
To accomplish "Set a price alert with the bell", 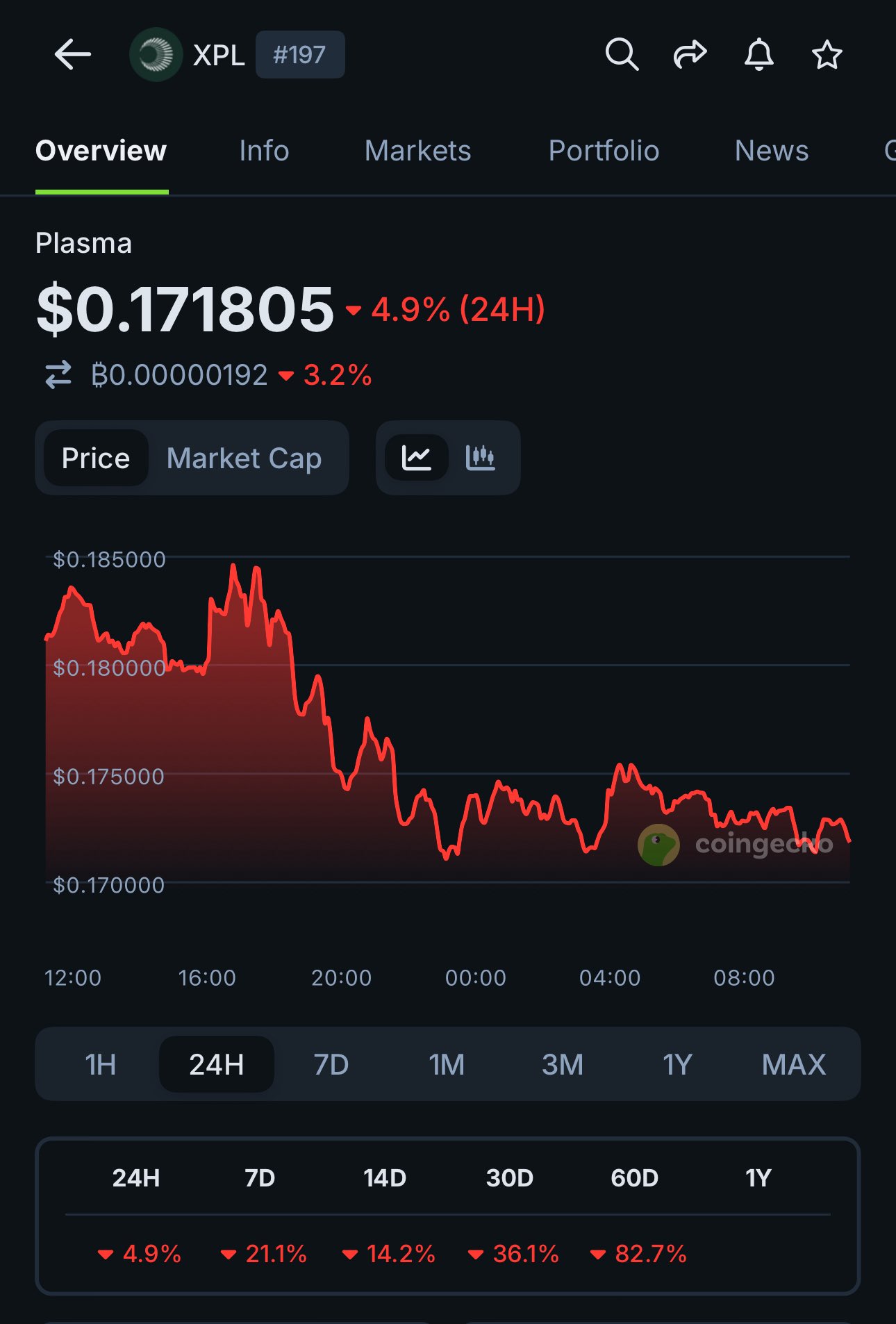I will tap(758, 54).
